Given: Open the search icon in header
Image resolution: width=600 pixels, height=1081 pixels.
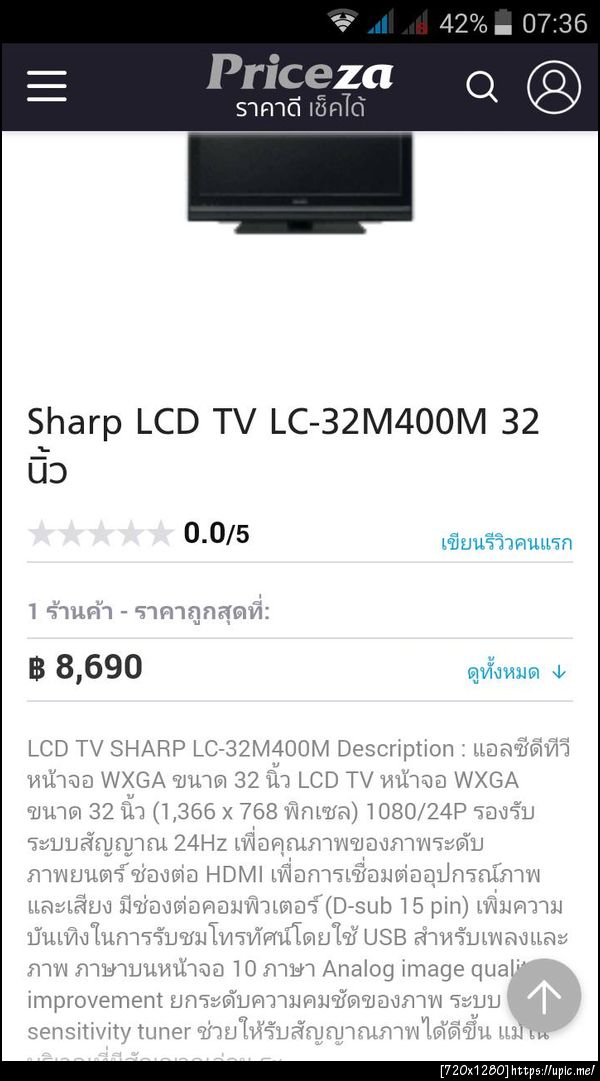Looking at the screenshot, I should click(x=481, y=87).
